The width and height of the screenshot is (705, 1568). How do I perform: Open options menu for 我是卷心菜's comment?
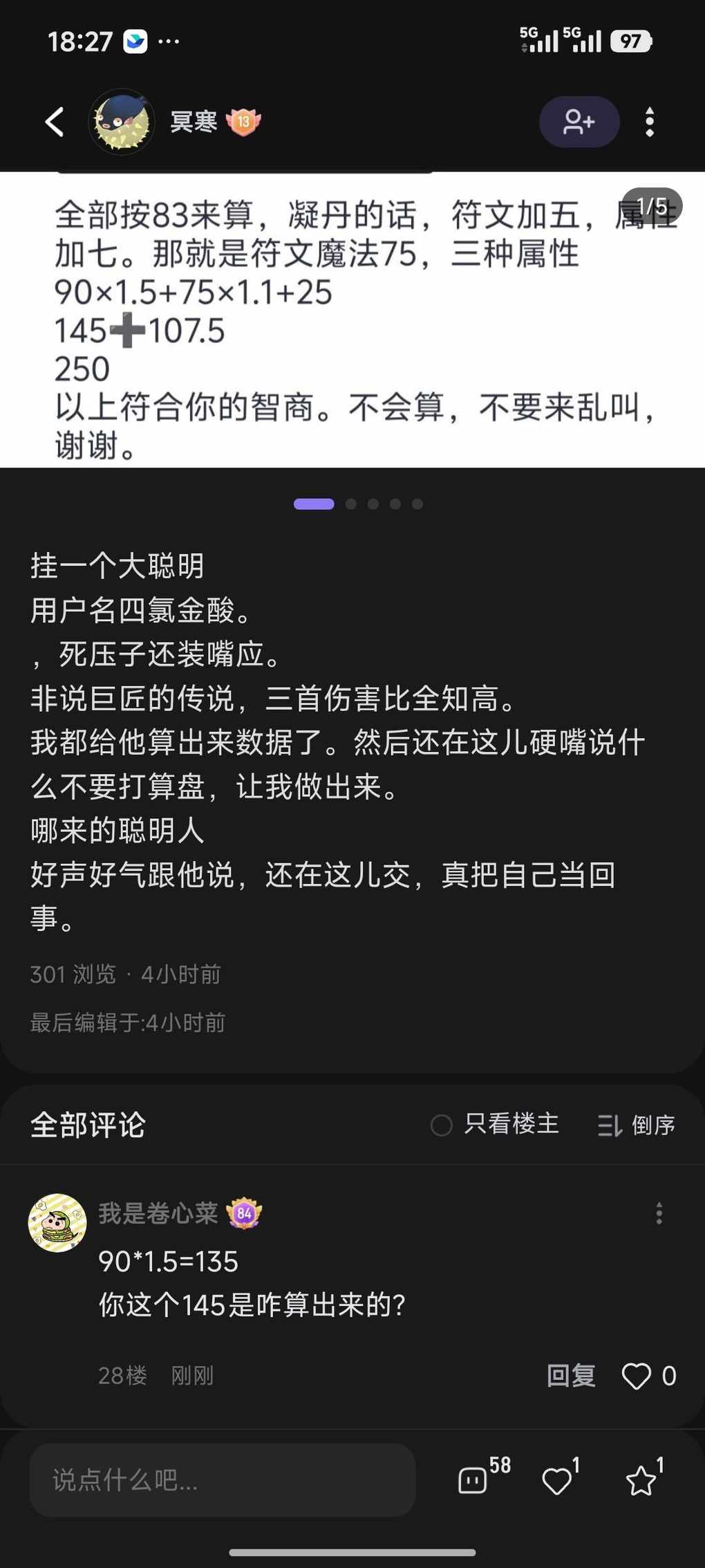[x=659, y=1213]
